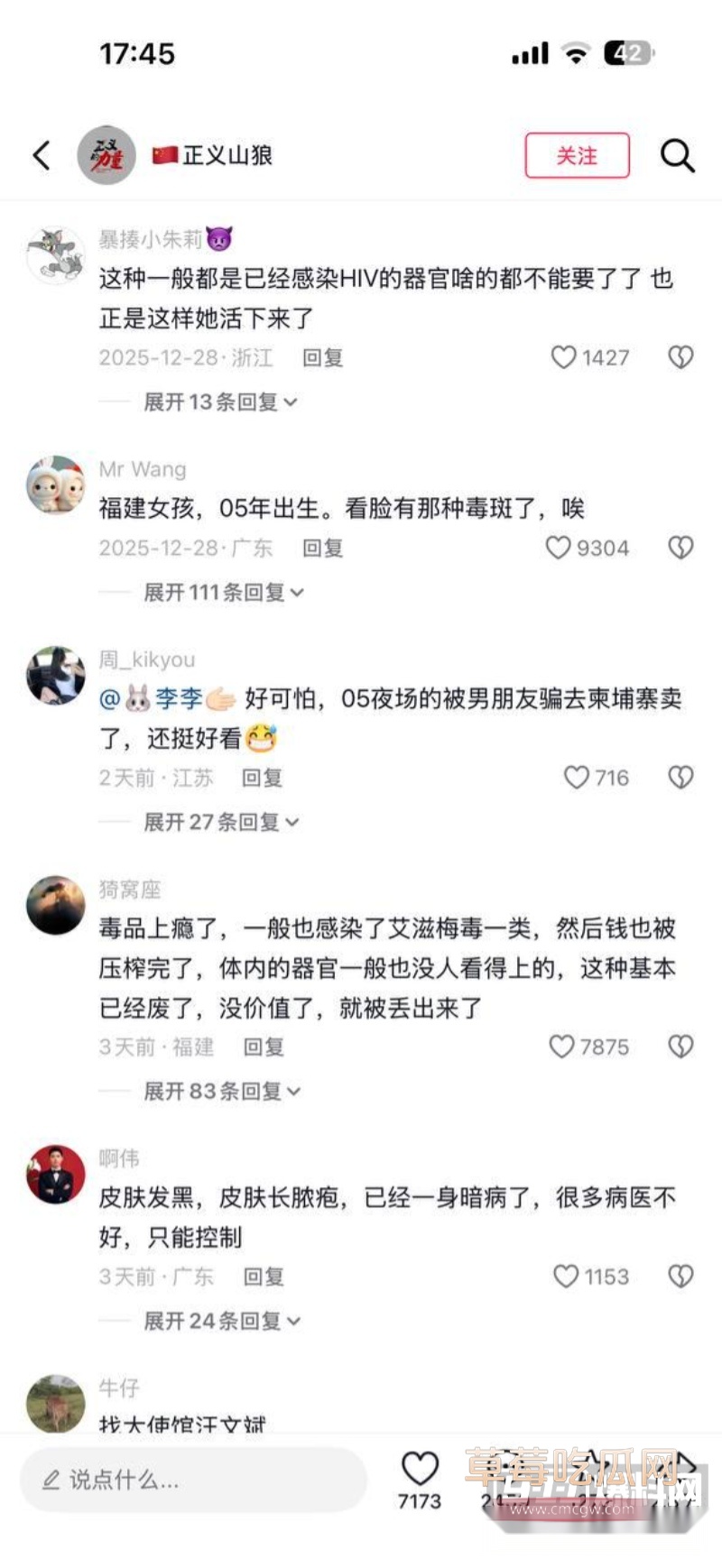This screenshot has height=1568, width=722.
Task: Like 啊伟's comment heart
Action: (x=564, y=1276)
